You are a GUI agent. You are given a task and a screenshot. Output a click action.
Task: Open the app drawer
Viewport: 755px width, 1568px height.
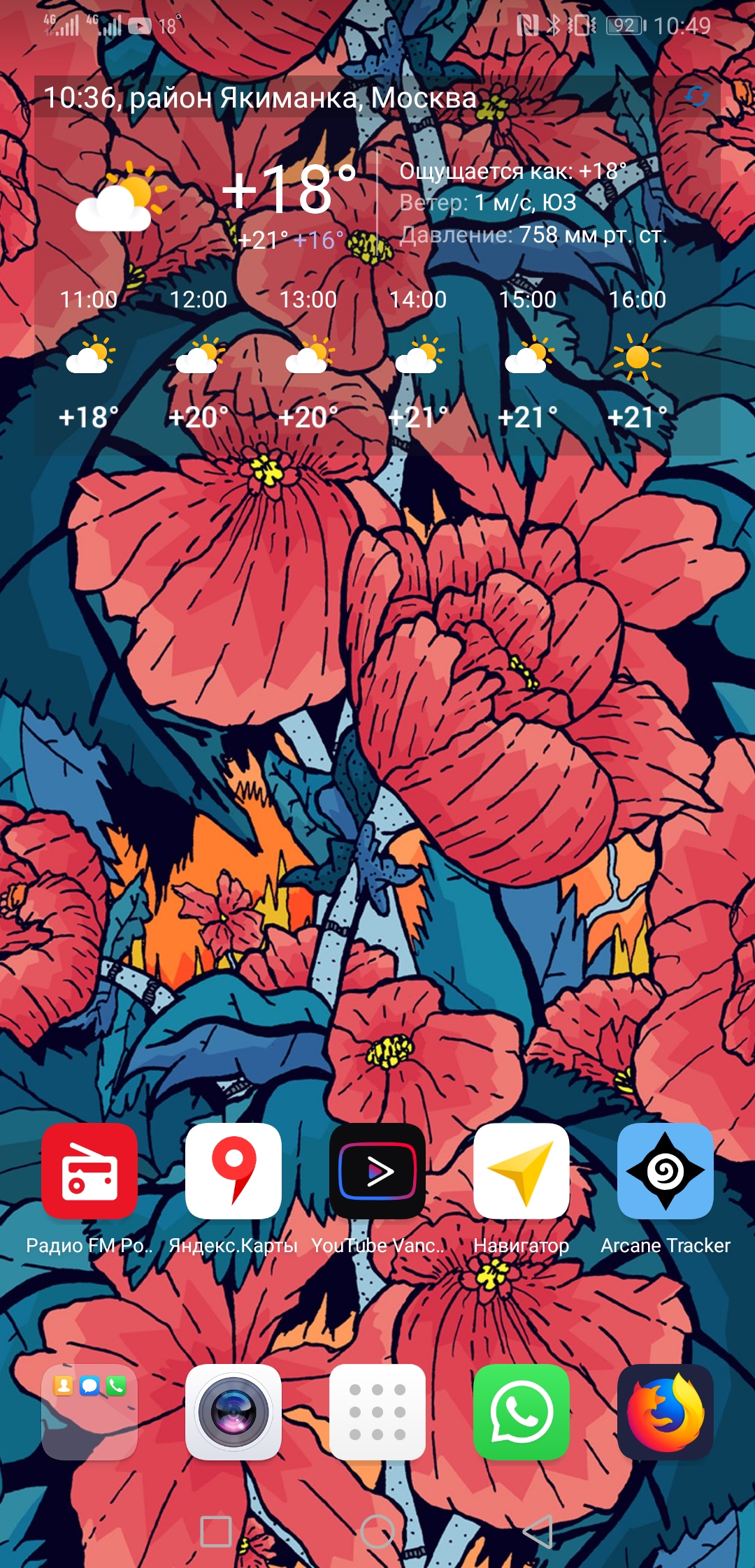[377, 1412]
